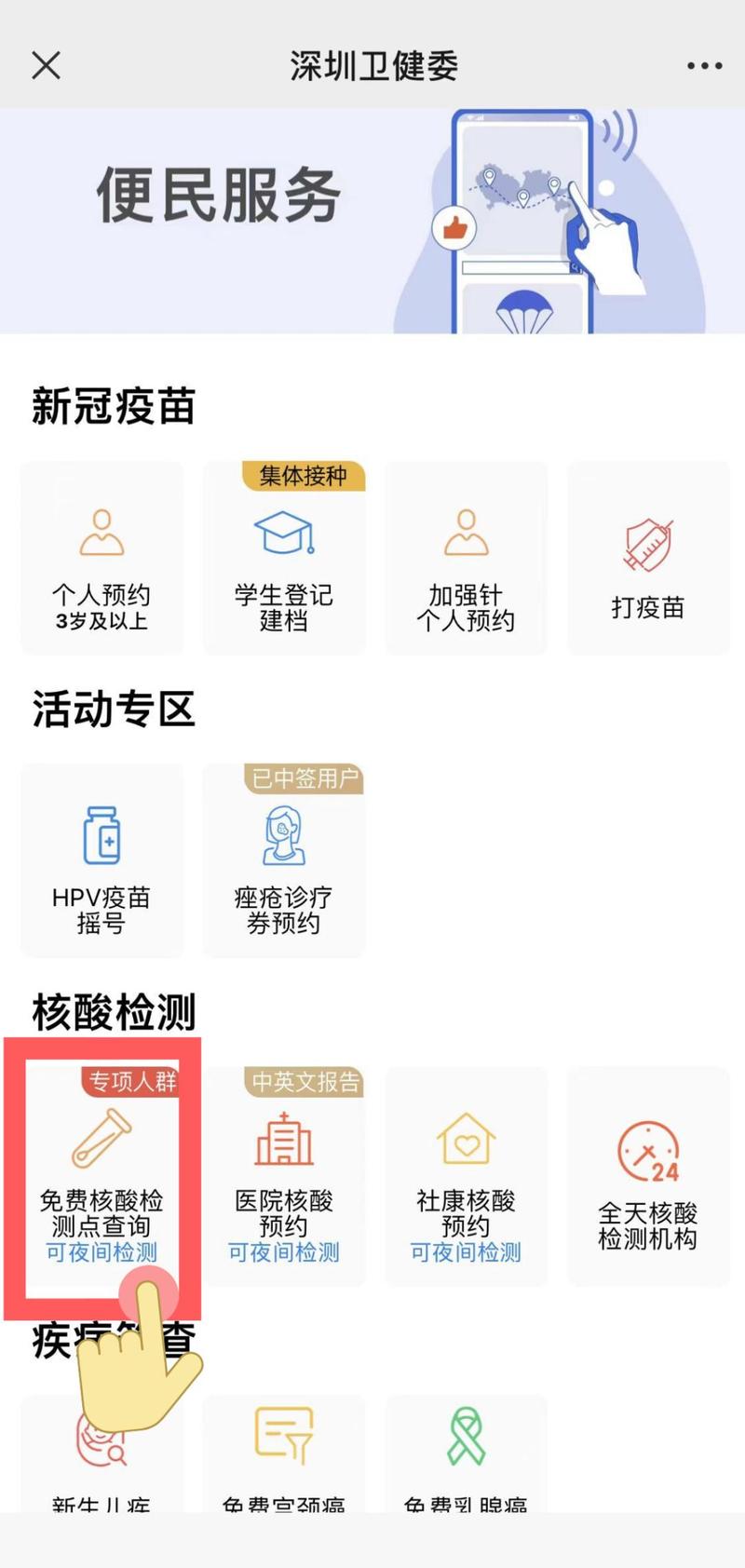
Task: Select 医院核酸预约
Action: (x=284, y=1178)
